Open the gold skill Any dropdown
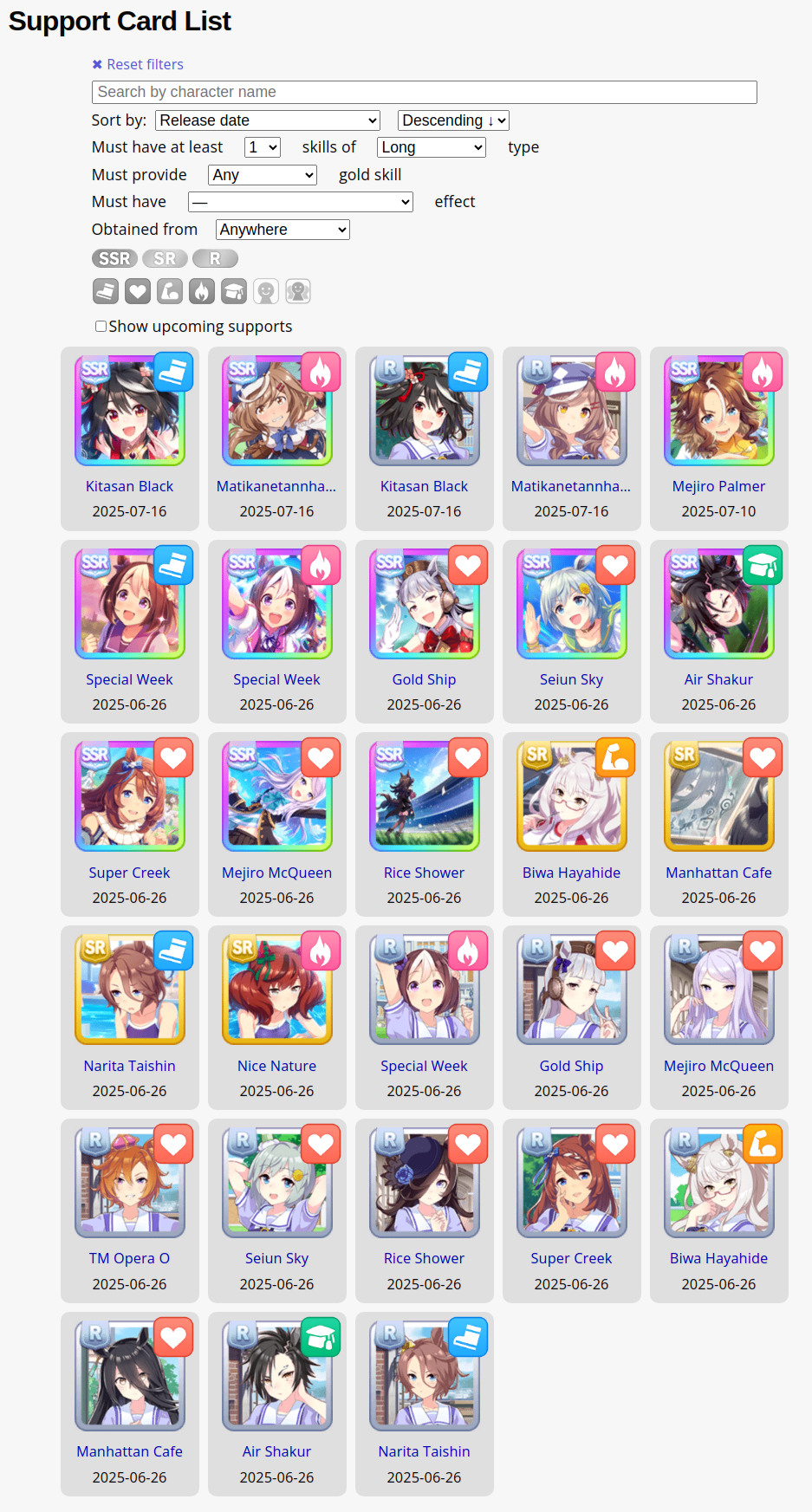 click(x=263, y=175)
